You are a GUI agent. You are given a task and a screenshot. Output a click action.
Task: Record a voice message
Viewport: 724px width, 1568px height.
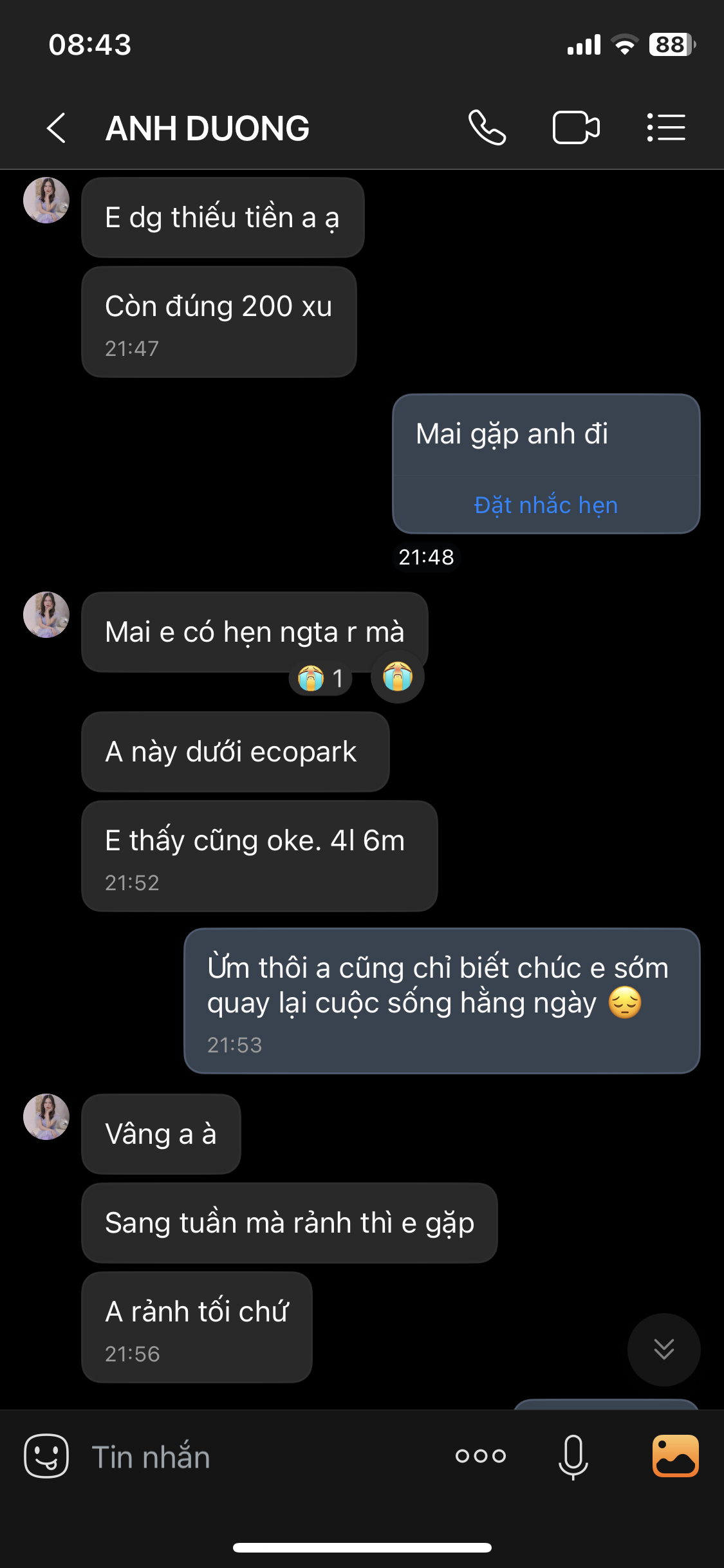(x=573, y=1456)
